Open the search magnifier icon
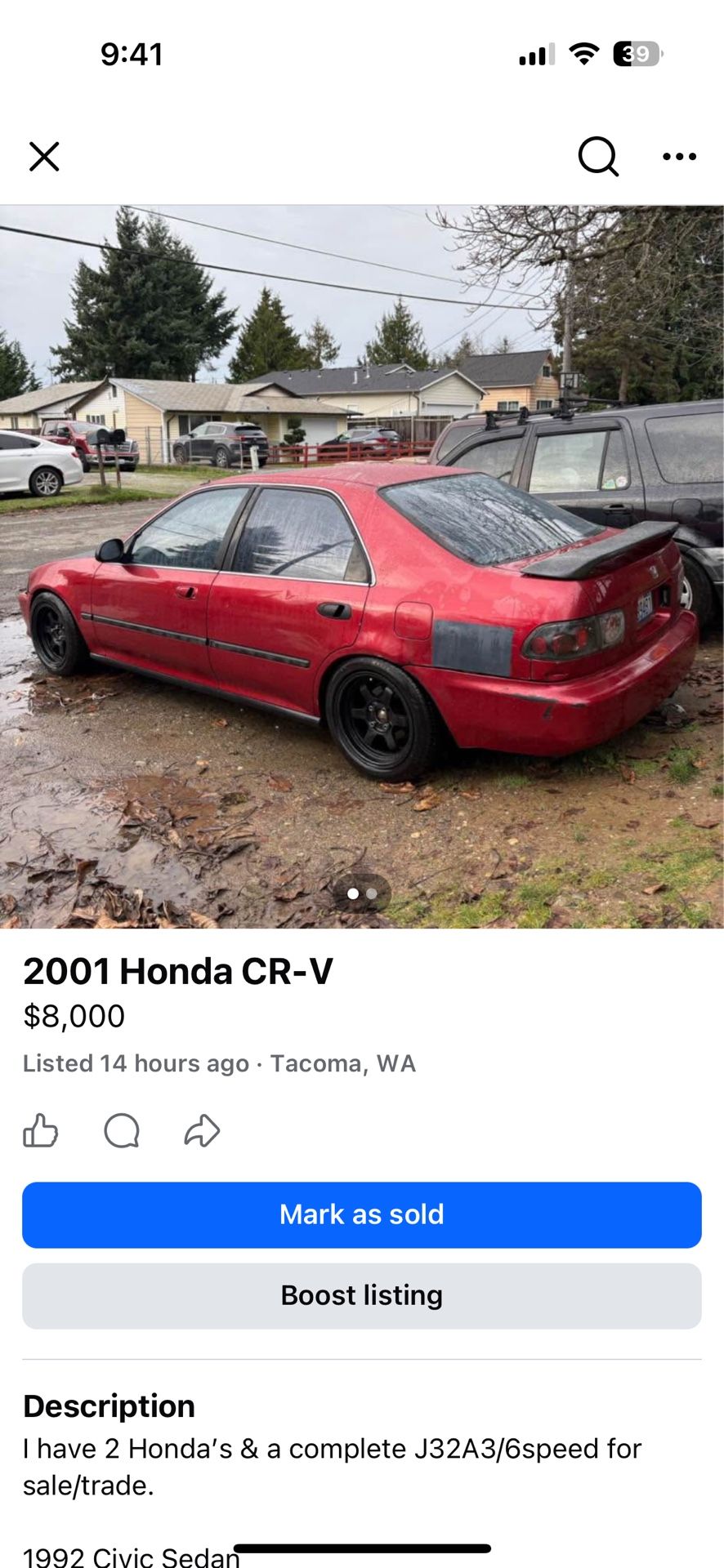 click(598, 156)
